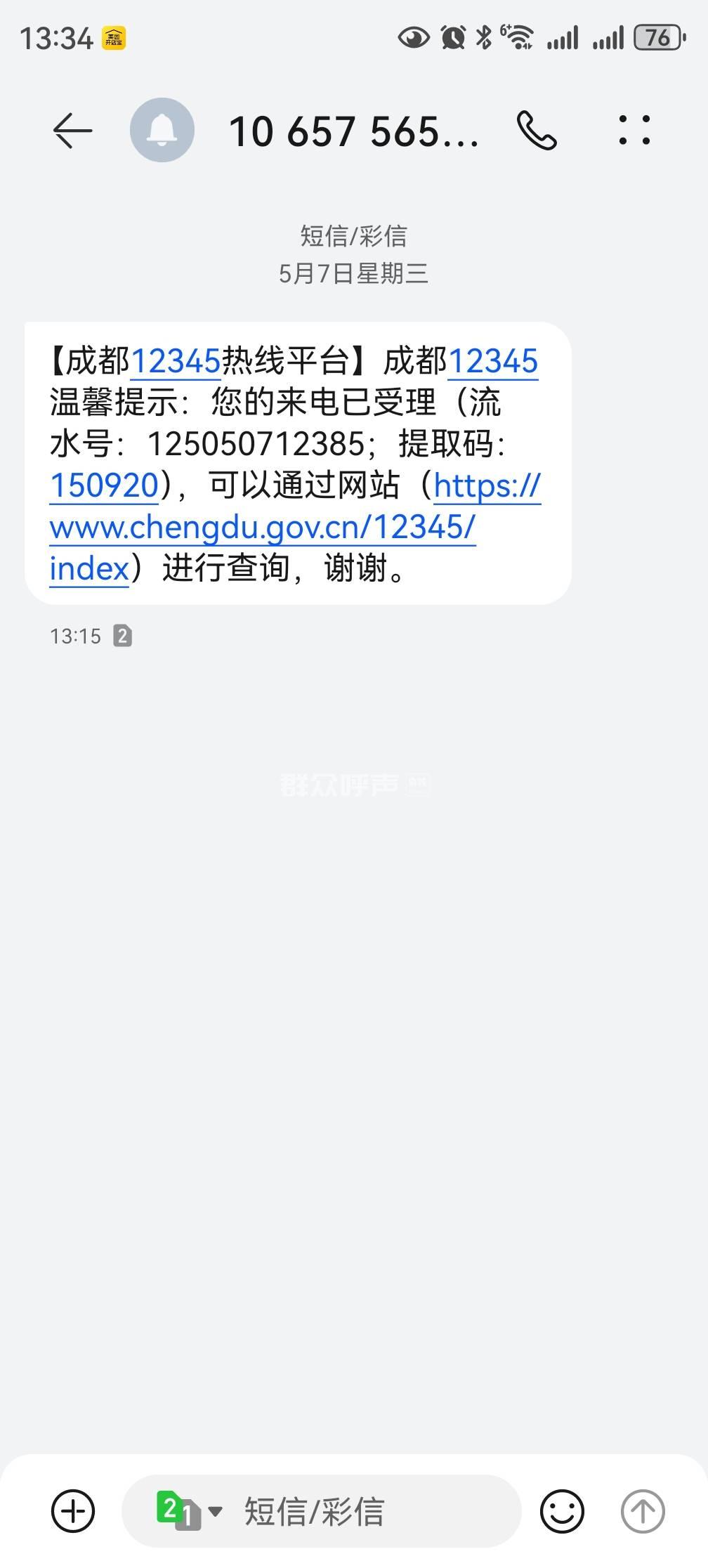Tap the first 12345 hotline number link

click(x=176, y=361)
